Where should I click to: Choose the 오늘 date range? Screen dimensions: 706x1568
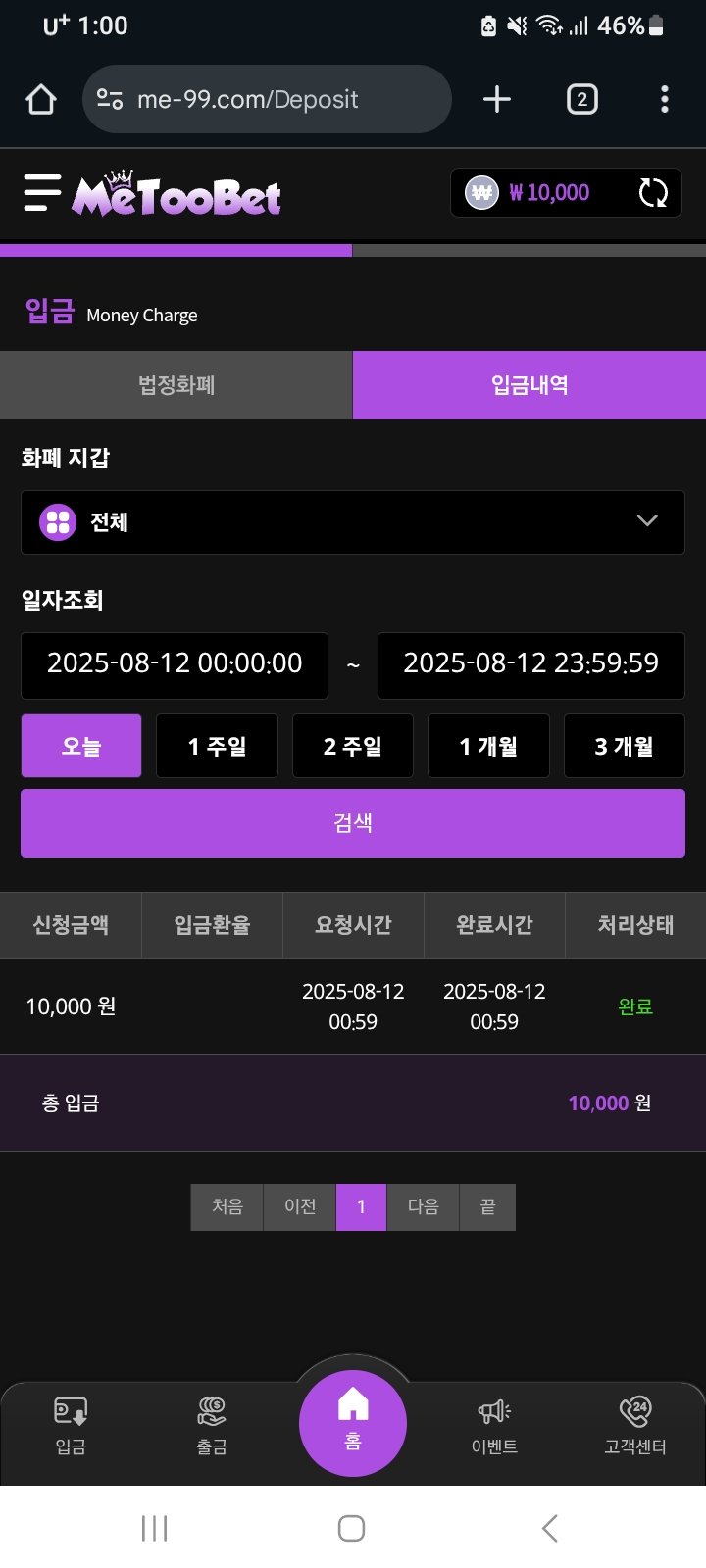[81, 746]
